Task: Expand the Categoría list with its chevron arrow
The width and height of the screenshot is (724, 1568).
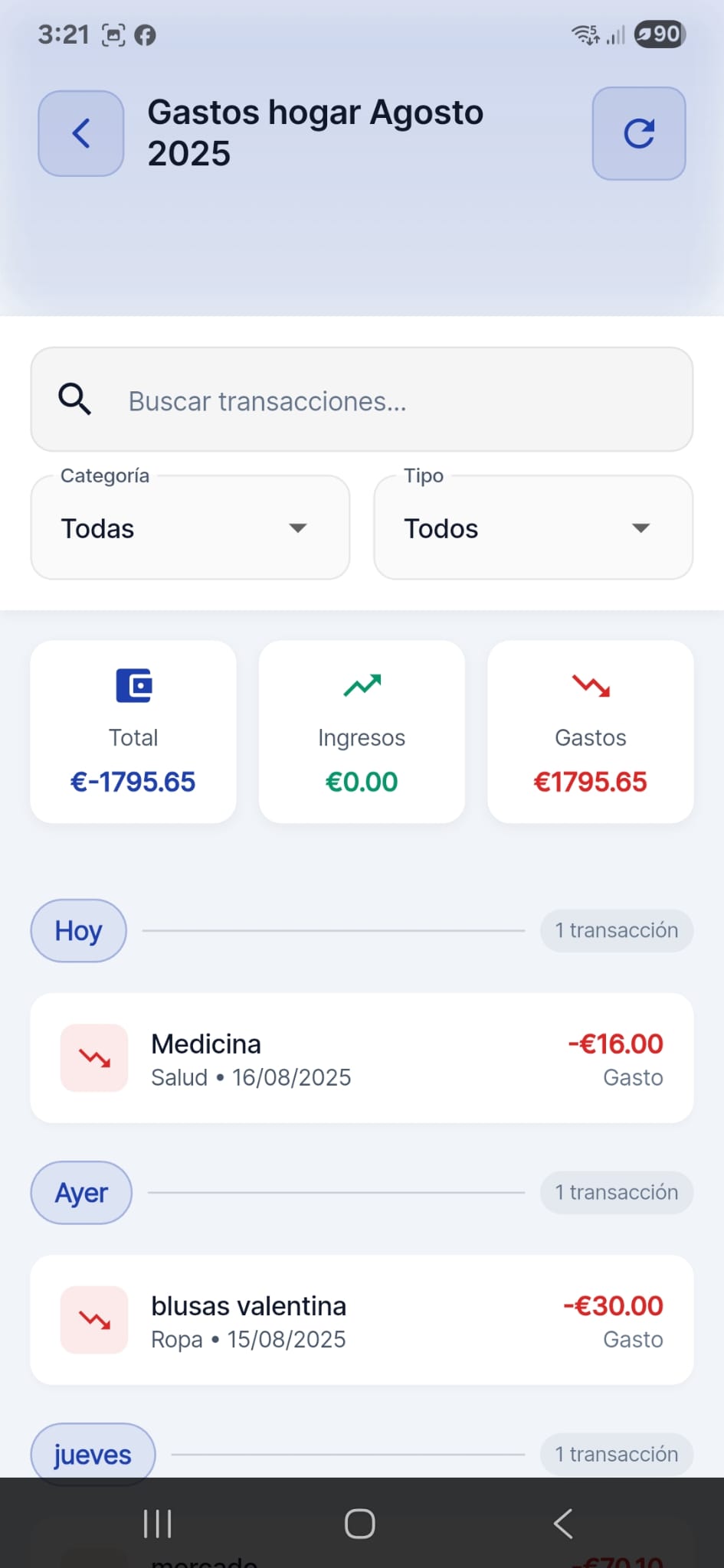Action: pos(298,528)
